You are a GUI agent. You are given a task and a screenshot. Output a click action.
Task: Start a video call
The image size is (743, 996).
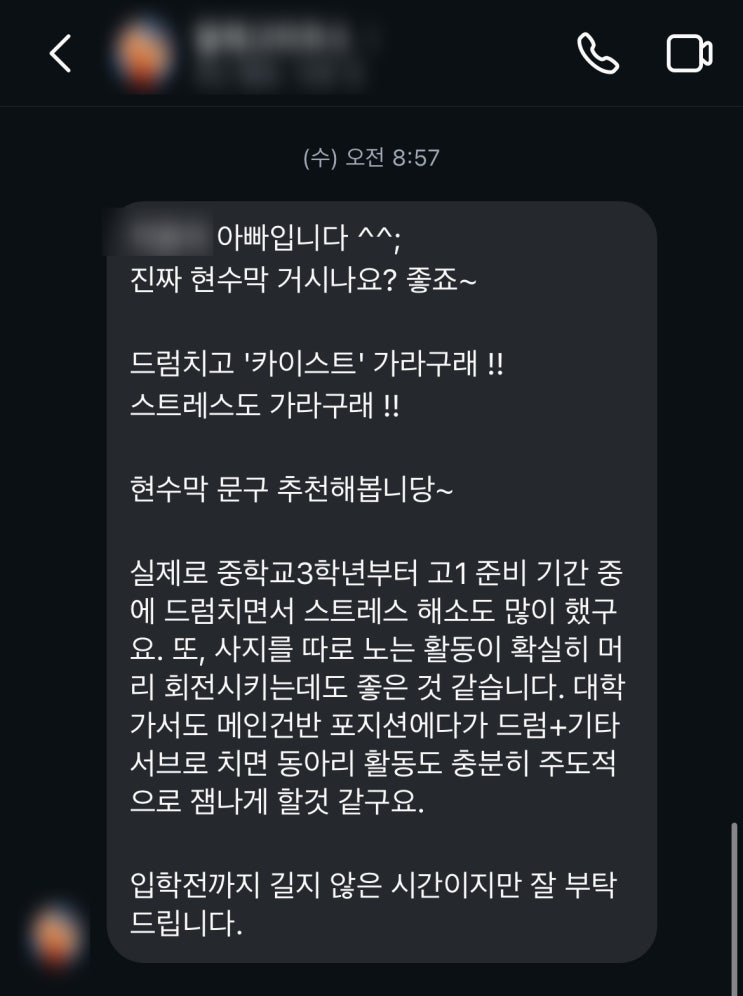pos(689,53)
